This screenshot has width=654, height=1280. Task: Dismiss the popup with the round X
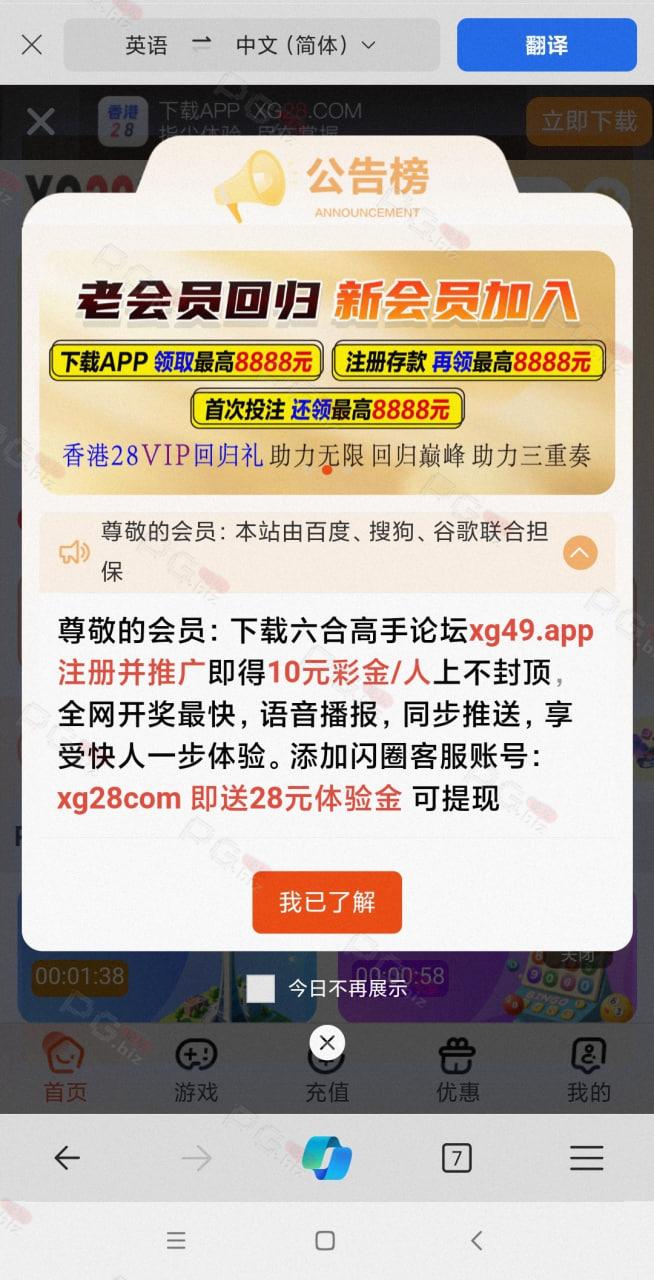(326, 1043)
